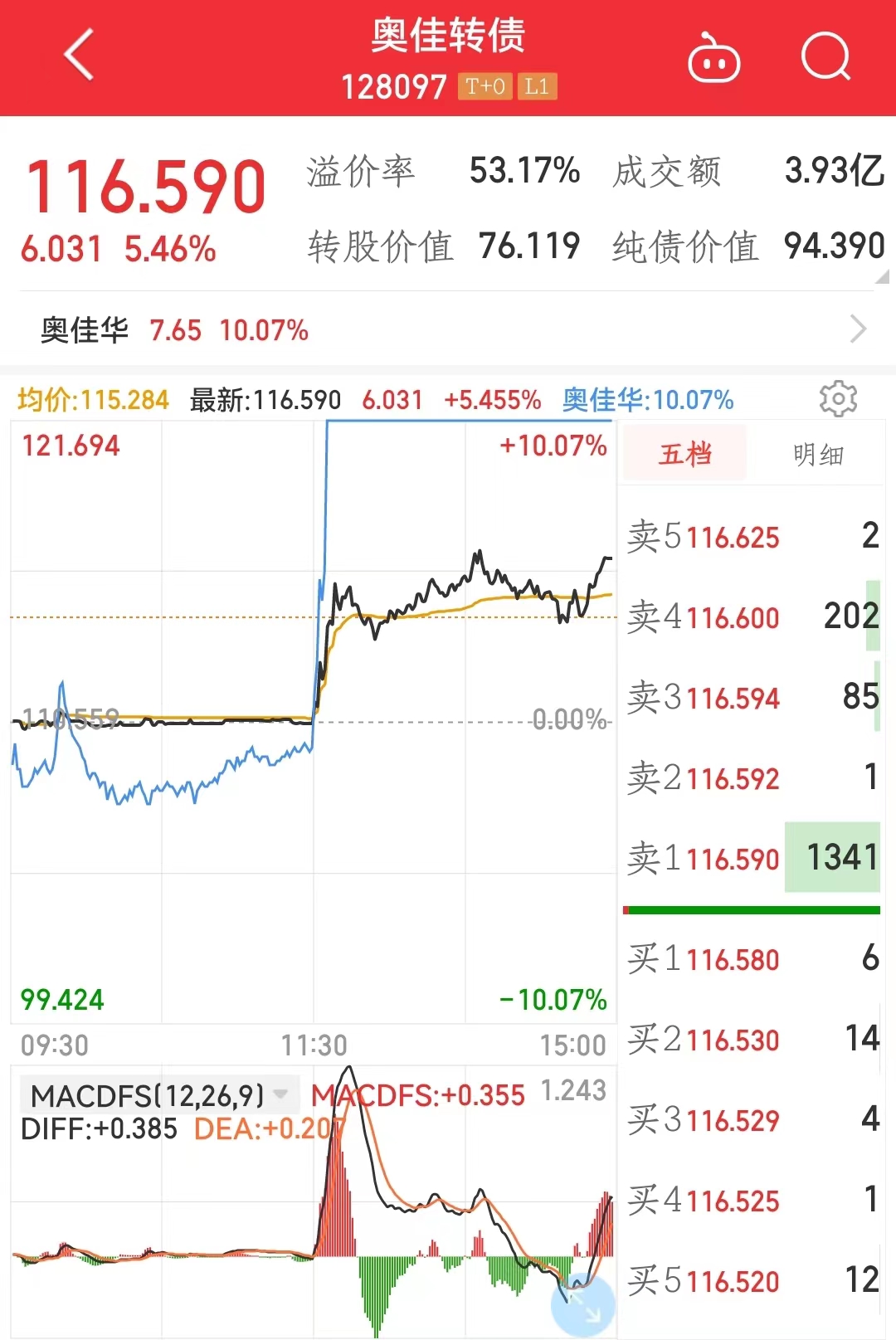896x1340 pixels.
Task: Open the search magnifier
Action: [825, 56]
